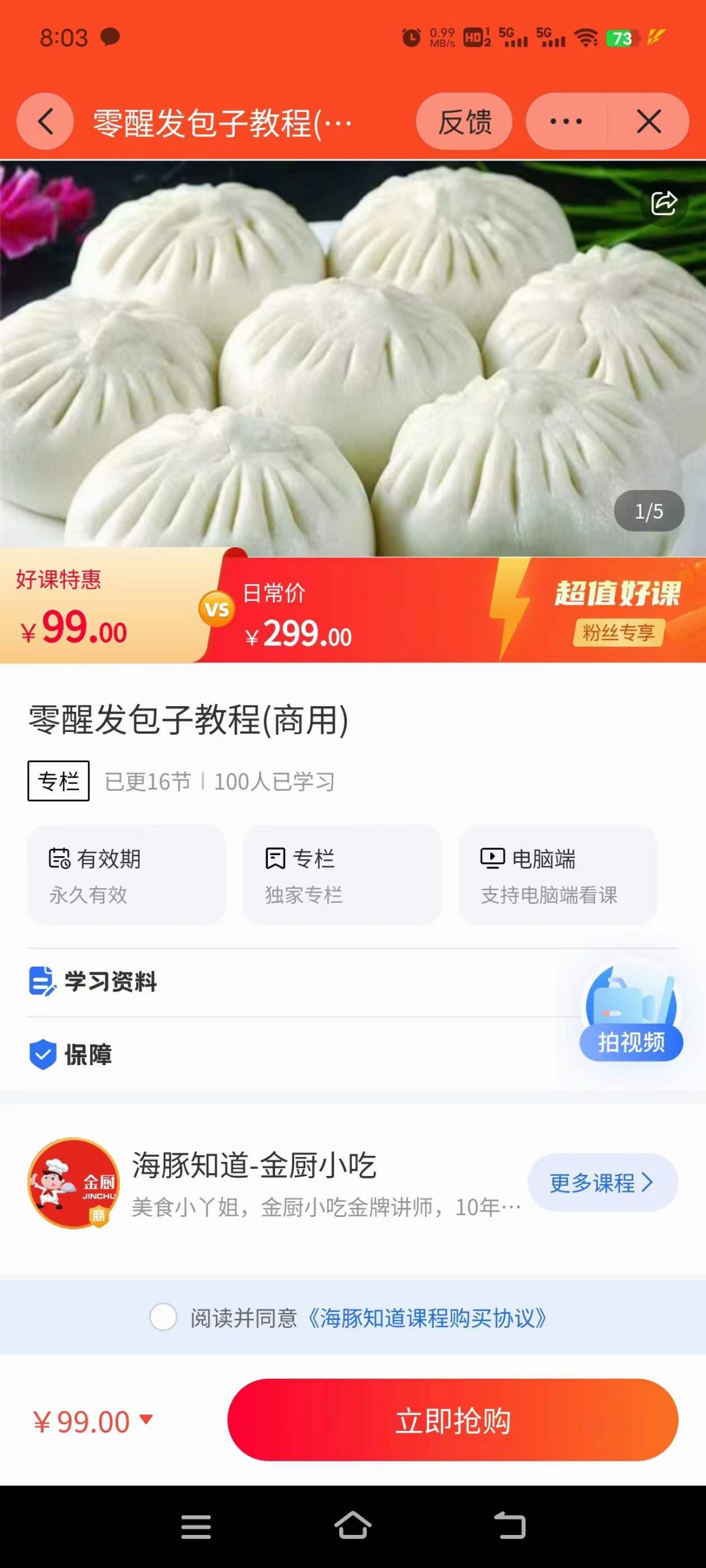Viewport: 706px width, 1568px height.
Task: Tap the 反馈 feedback menu item
Action: point(464,121)
